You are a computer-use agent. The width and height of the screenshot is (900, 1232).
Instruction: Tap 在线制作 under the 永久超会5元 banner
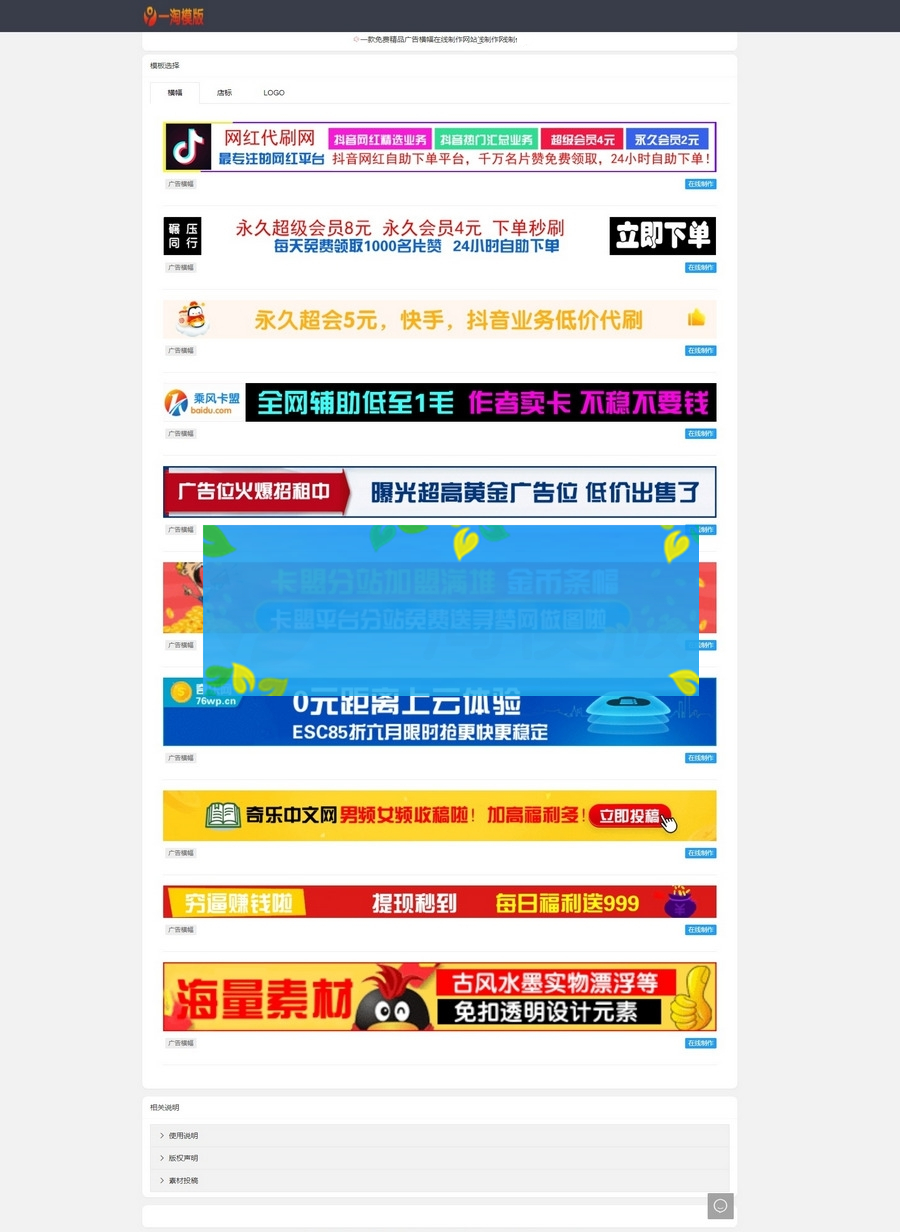click(x=700, y=351)
